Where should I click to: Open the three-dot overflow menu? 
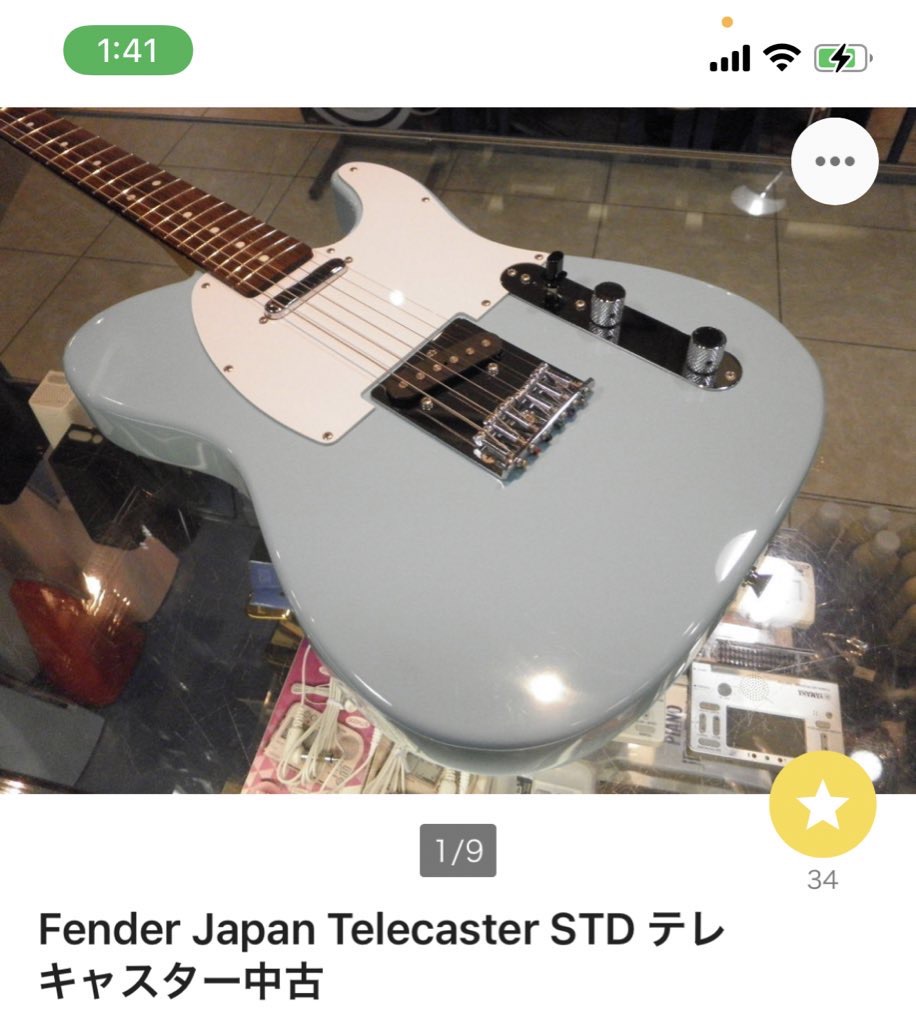[x=834, y=162]
